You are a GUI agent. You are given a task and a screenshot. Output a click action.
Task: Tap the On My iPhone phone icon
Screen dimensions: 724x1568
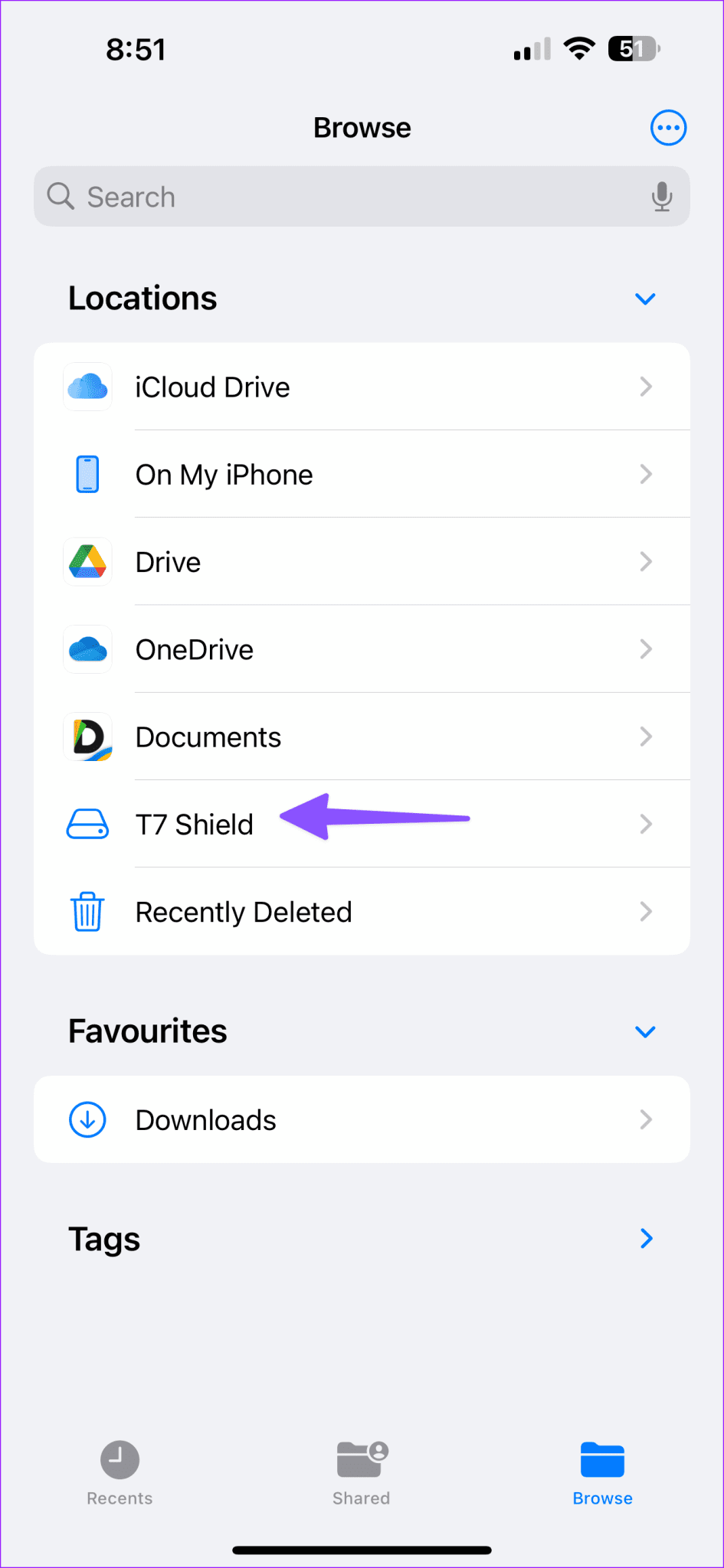tap(87, 474)
